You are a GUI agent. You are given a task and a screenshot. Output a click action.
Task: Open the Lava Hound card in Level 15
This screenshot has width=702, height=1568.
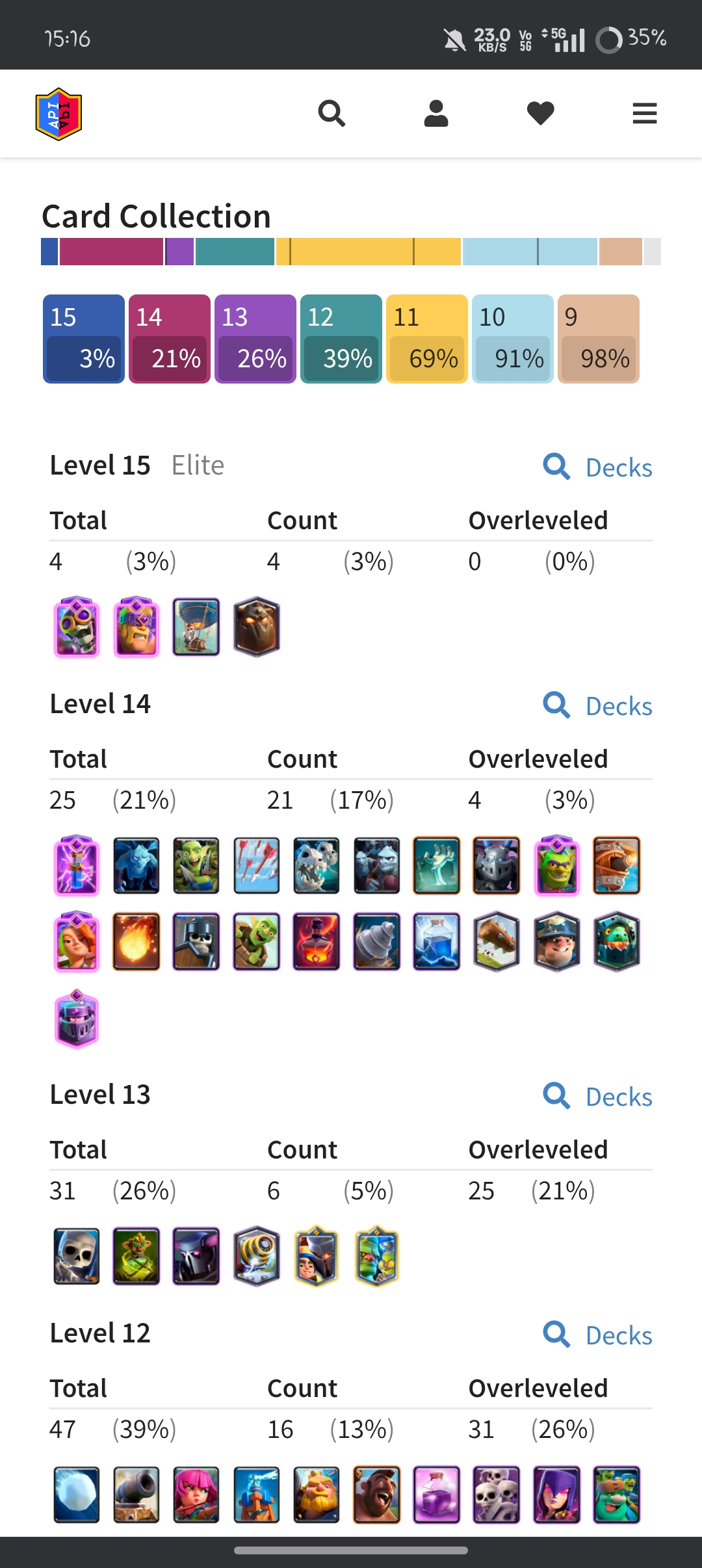[x=257, y=627]
